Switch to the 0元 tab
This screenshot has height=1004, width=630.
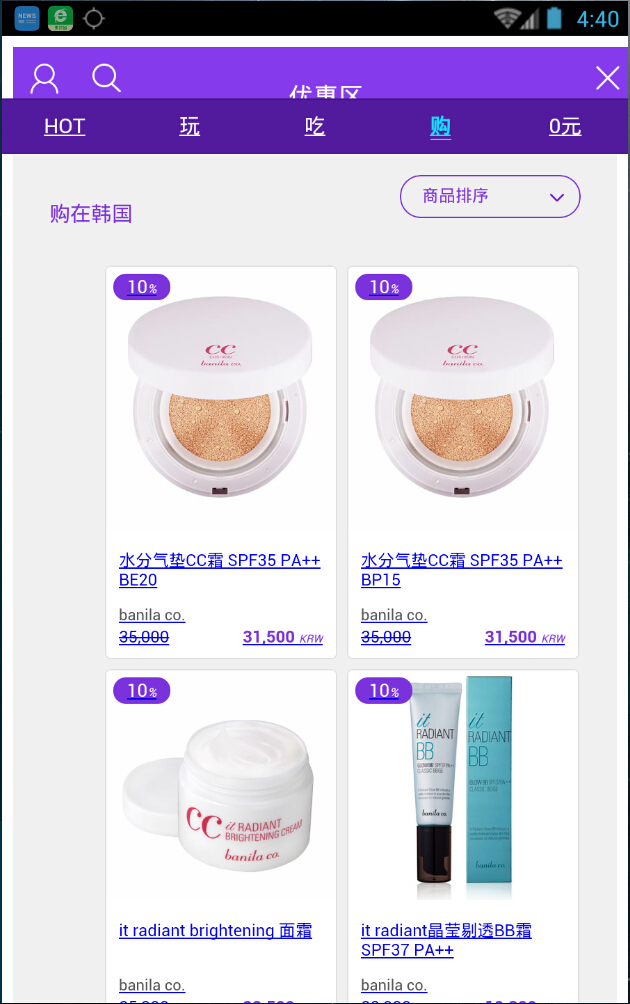pyautogui.click(x=565, y=126)
